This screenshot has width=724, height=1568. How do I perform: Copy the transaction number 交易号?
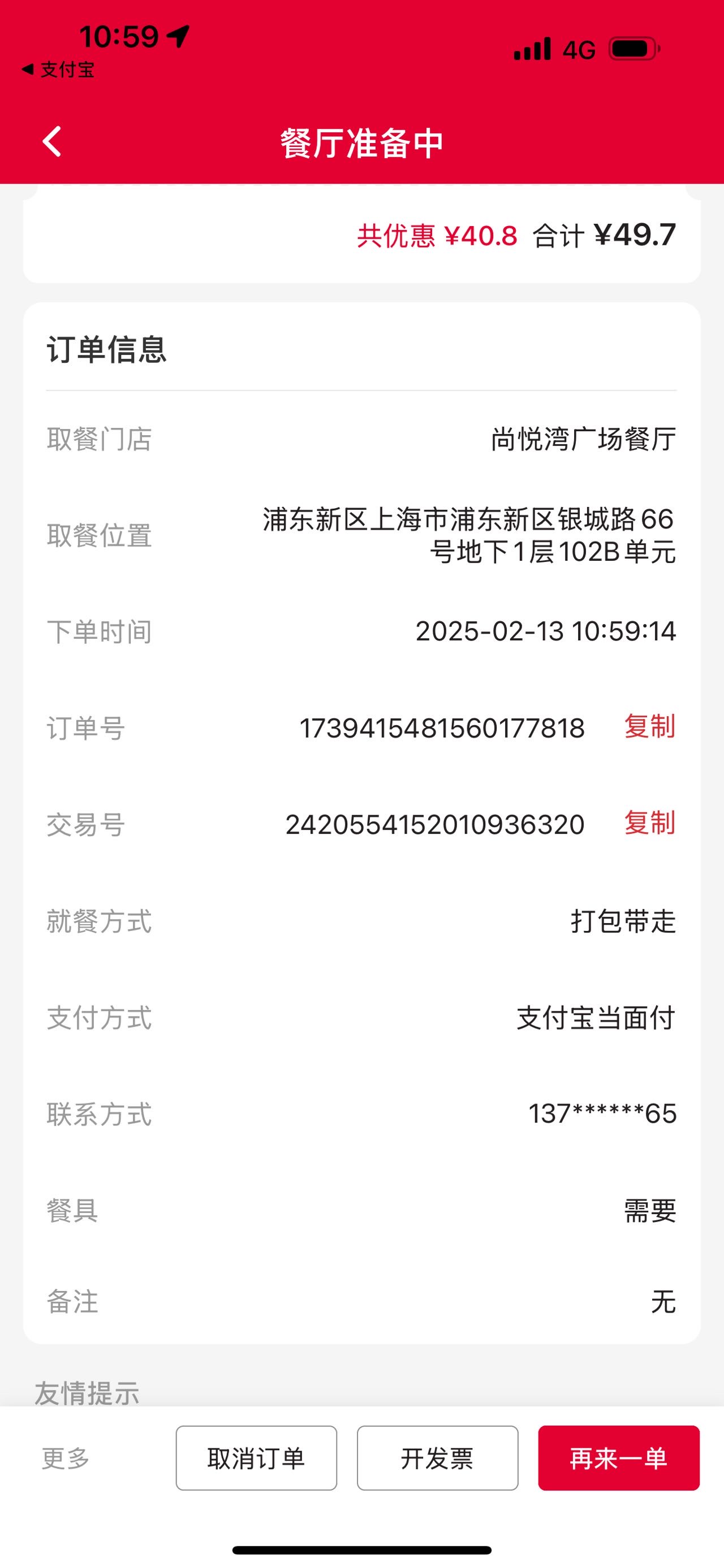pos(649,823)
